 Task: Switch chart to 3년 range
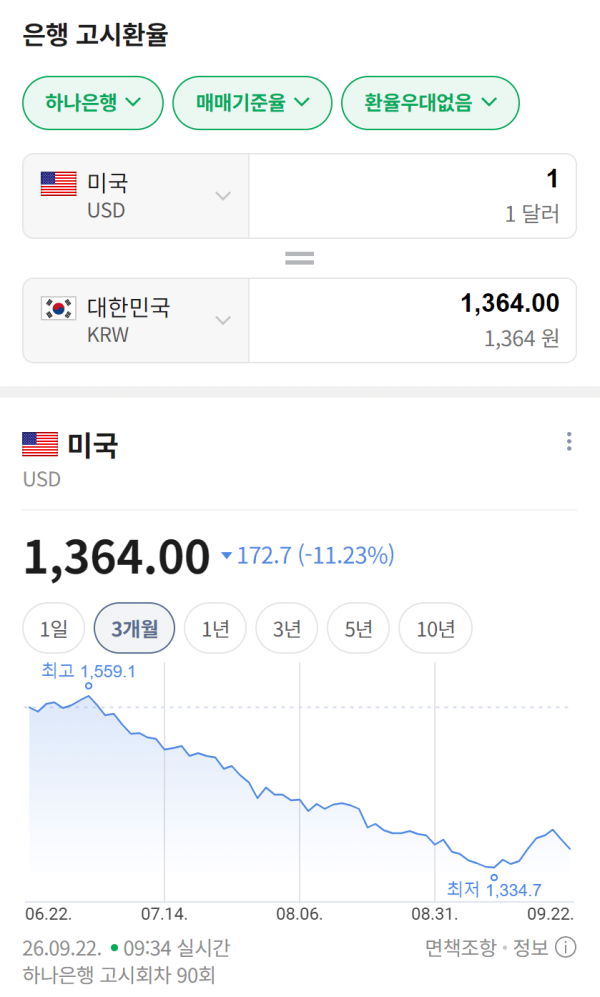pyautogui.click(x=287, y=628)
